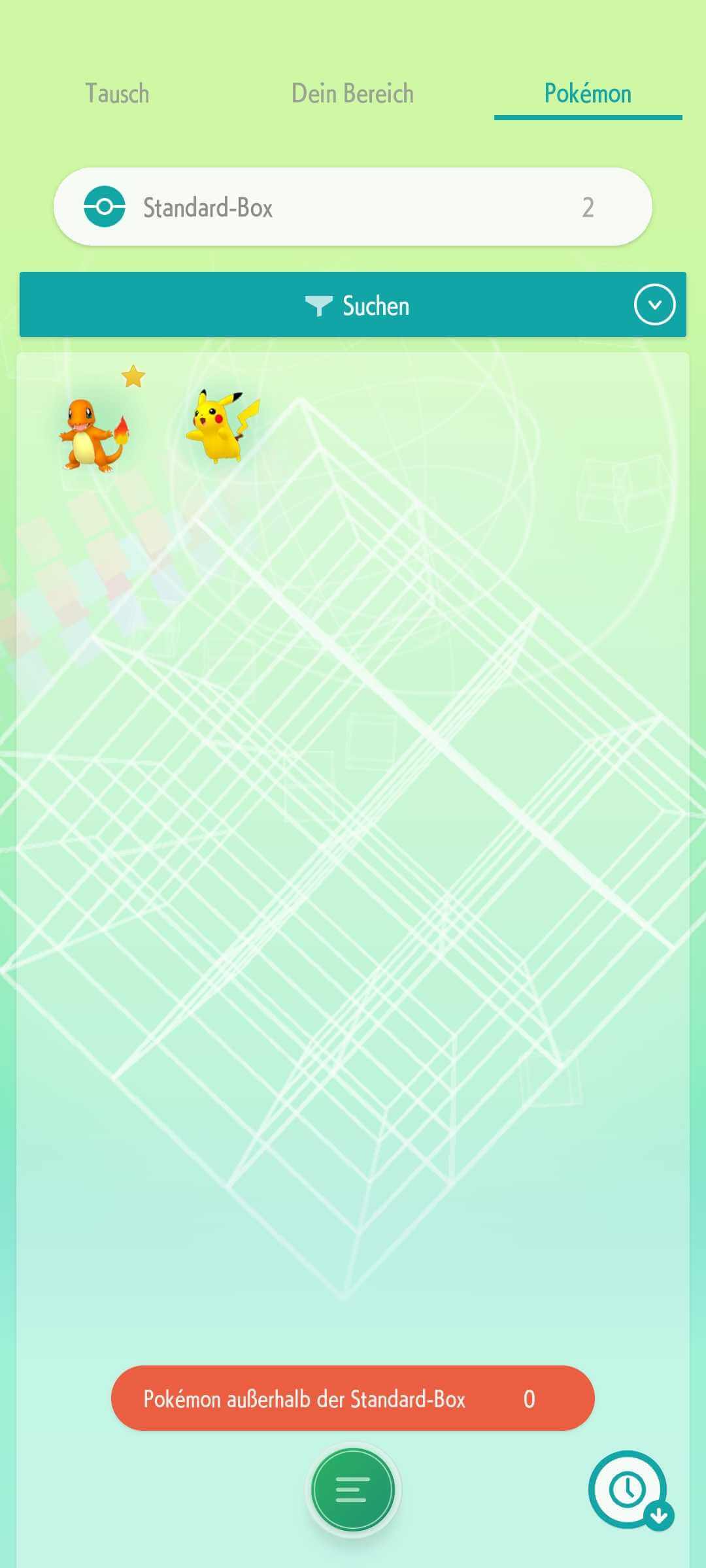Open Pokémon außerhalb der Standard-Box
This screenshot has width=706, height=1568.
(x=352, y=1399)
